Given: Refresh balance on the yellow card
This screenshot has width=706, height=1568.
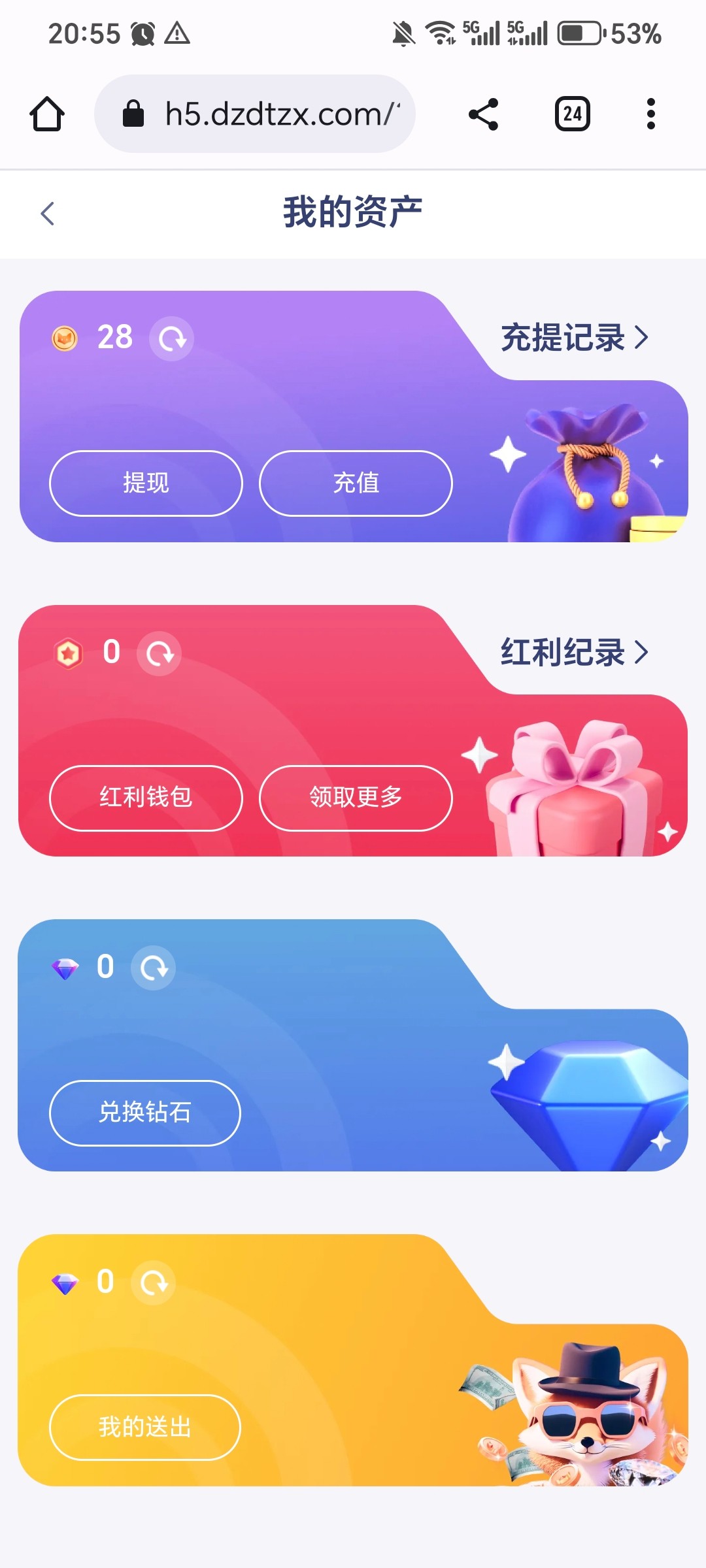Looking at the screenshot, I should tap(154, 1282).
